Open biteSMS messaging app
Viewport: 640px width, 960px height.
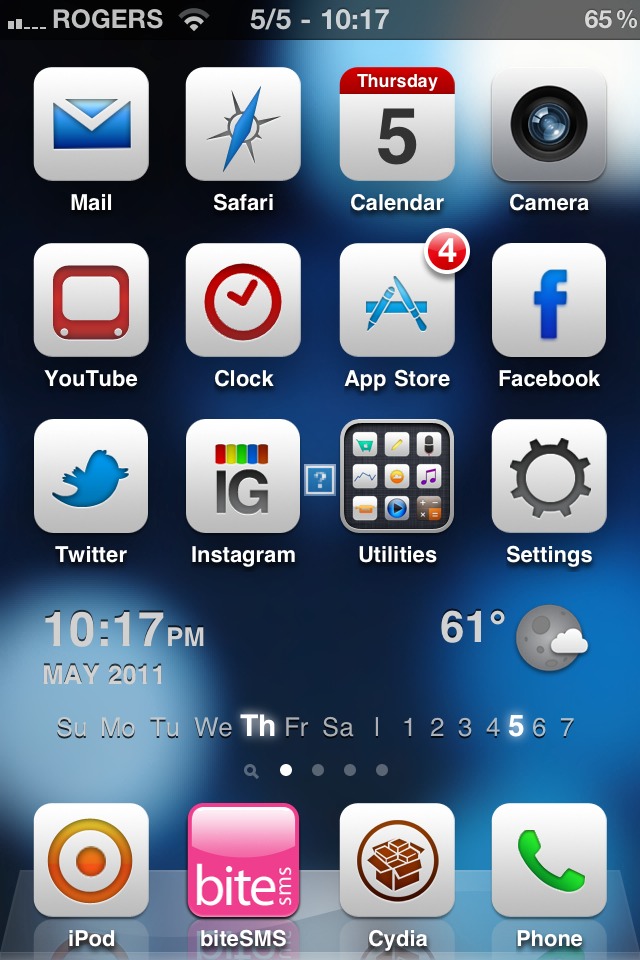click(243, 860)
